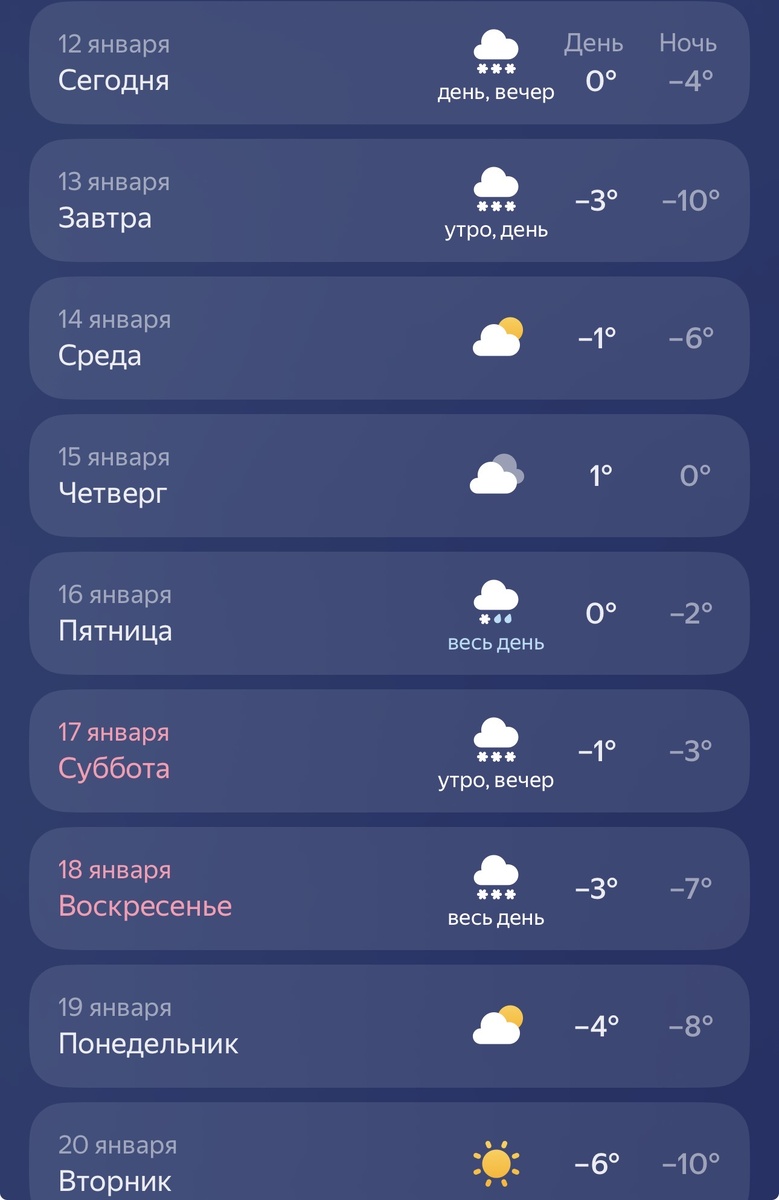Viewport: 779px width, 1200px height.
Task: Select the rain-snow icon for Пятница
Action: [x=497, y=600]
